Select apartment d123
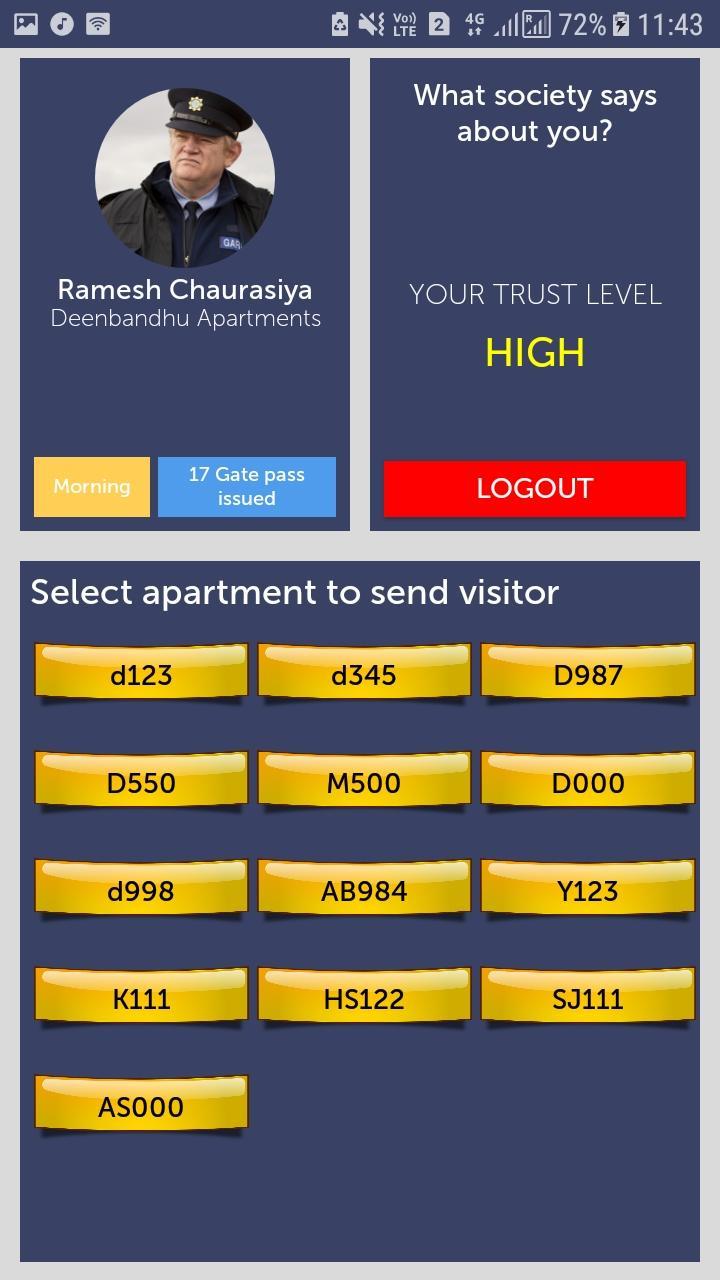 (141, 671)
